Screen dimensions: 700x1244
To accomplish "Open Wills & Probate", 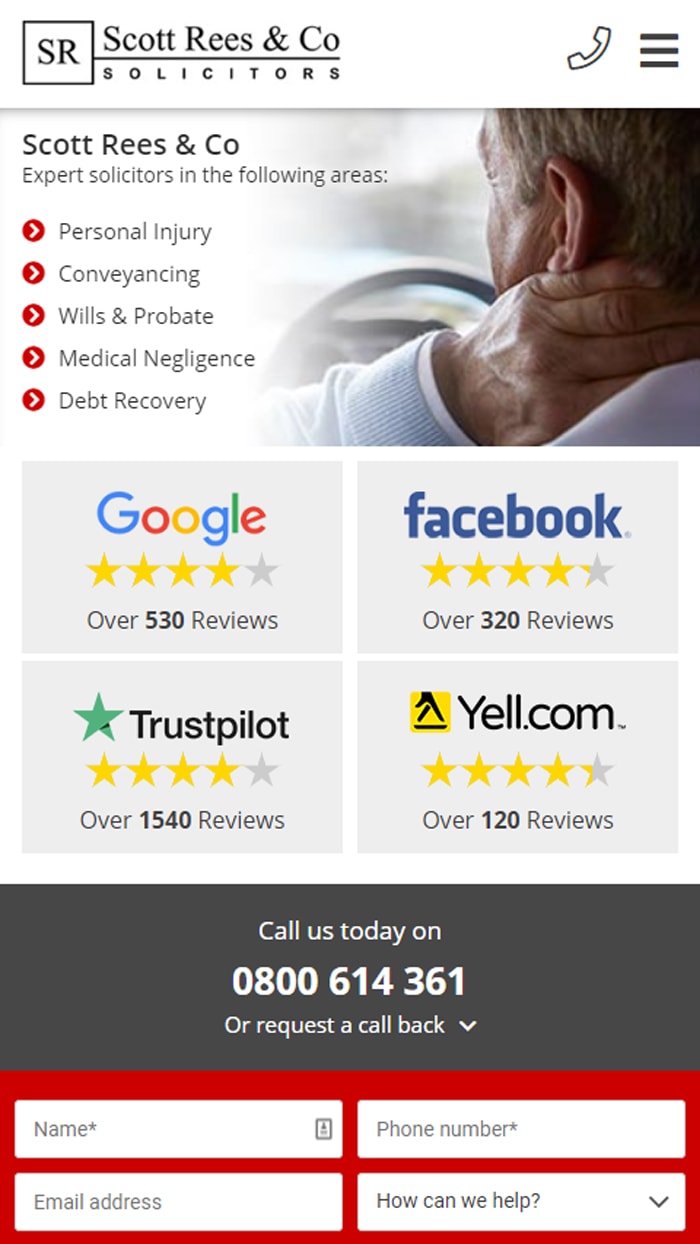I will [x=135, y=316].
